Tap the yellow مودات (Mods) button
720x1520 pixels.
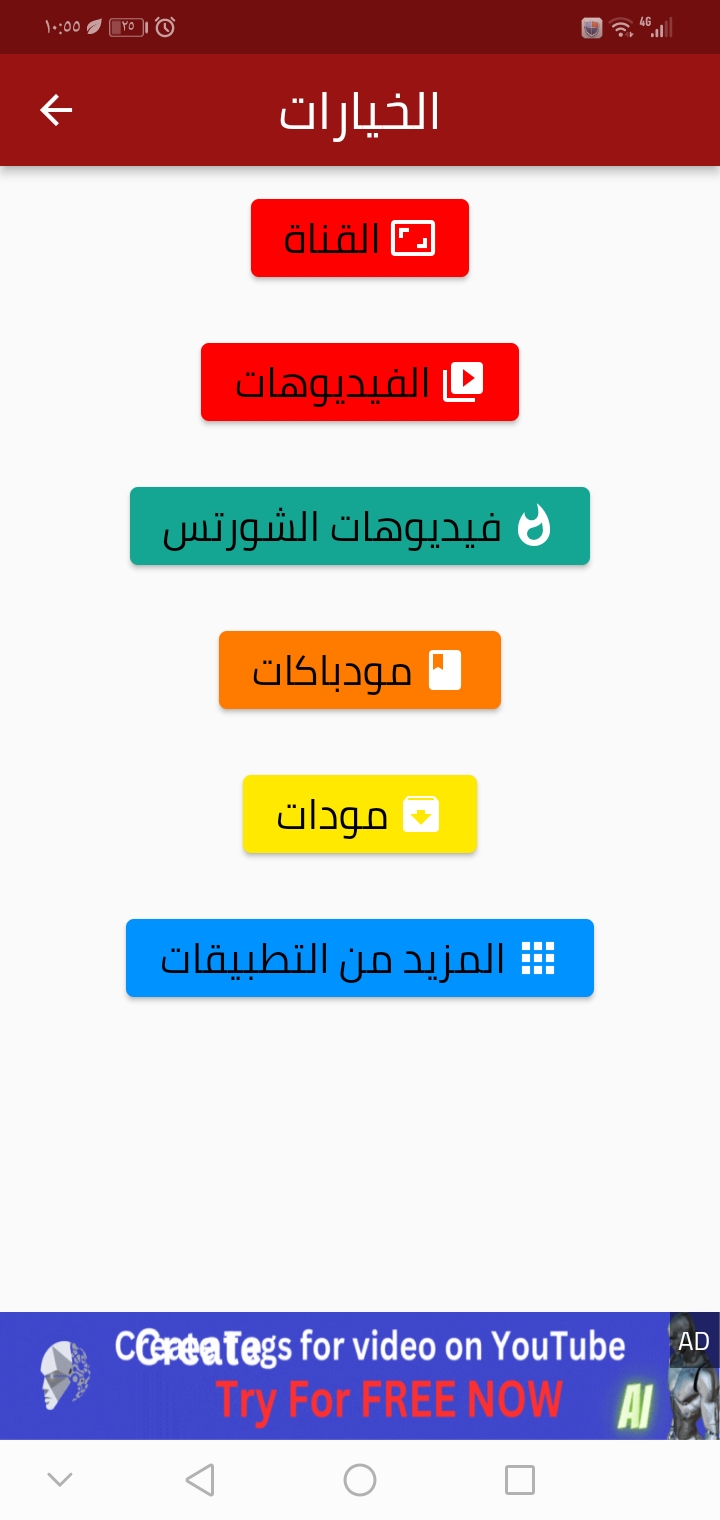pos(360,814)
